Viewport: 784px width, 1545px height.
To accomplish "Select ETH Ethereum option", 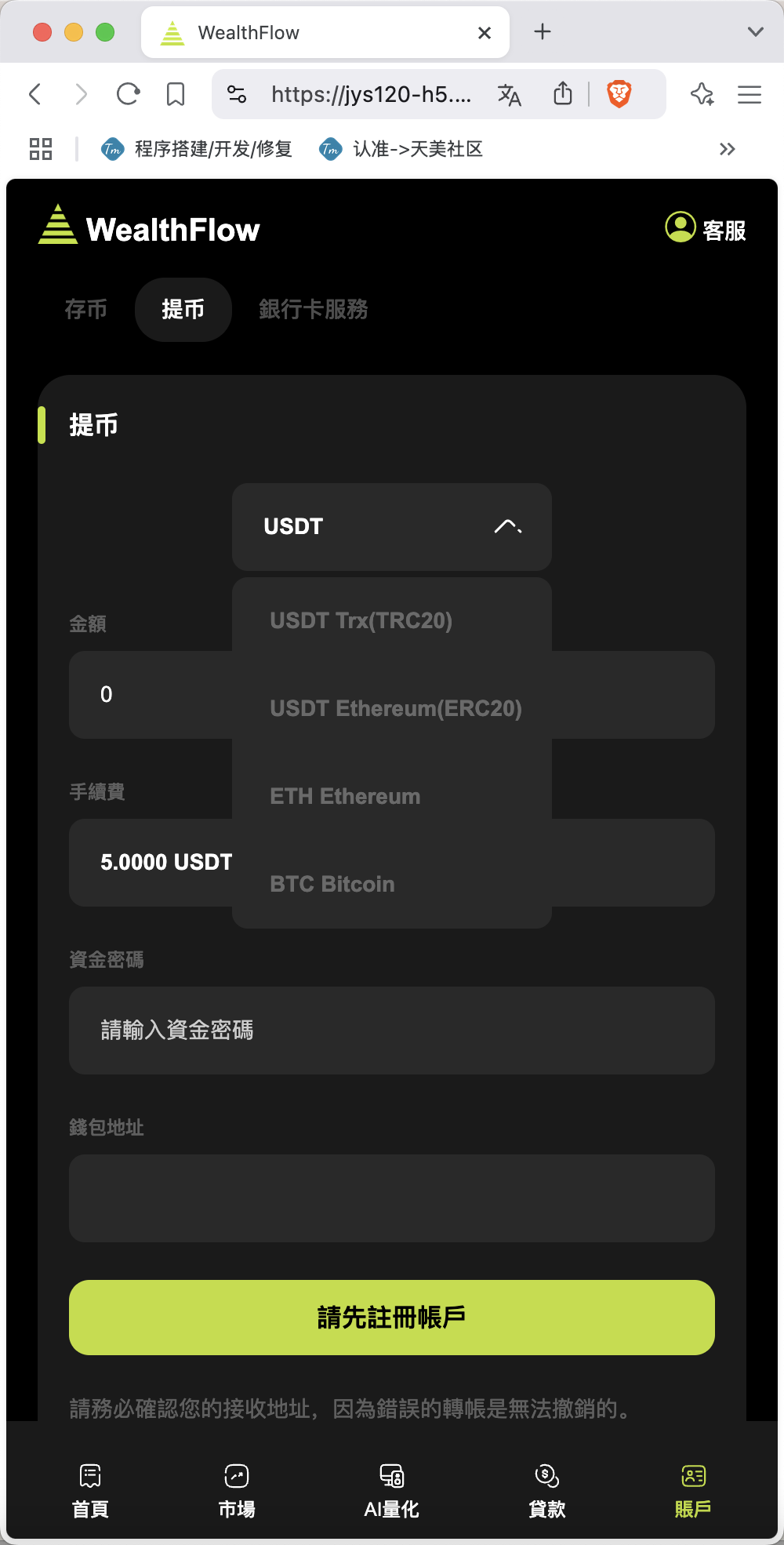I will (392, 796).
